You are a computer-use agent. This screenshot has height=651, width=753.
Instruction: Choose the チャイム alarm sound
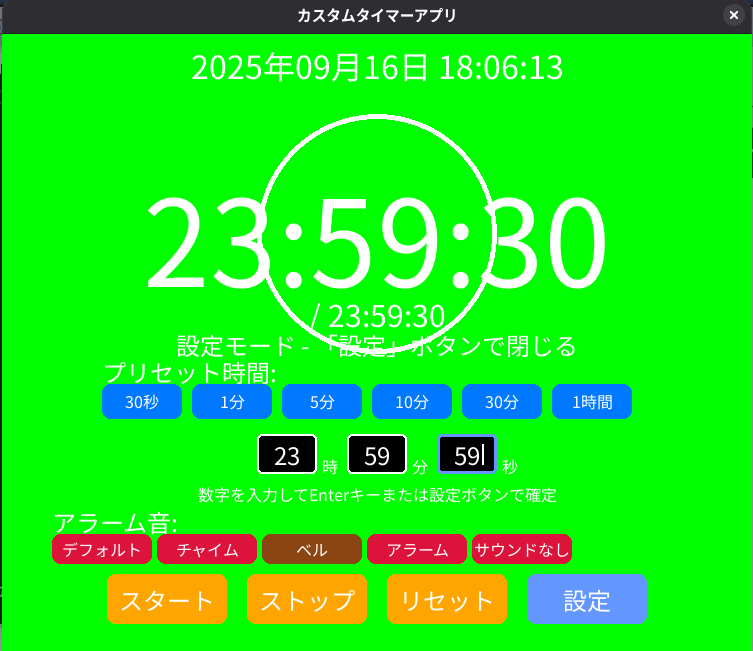click(207, 549)
